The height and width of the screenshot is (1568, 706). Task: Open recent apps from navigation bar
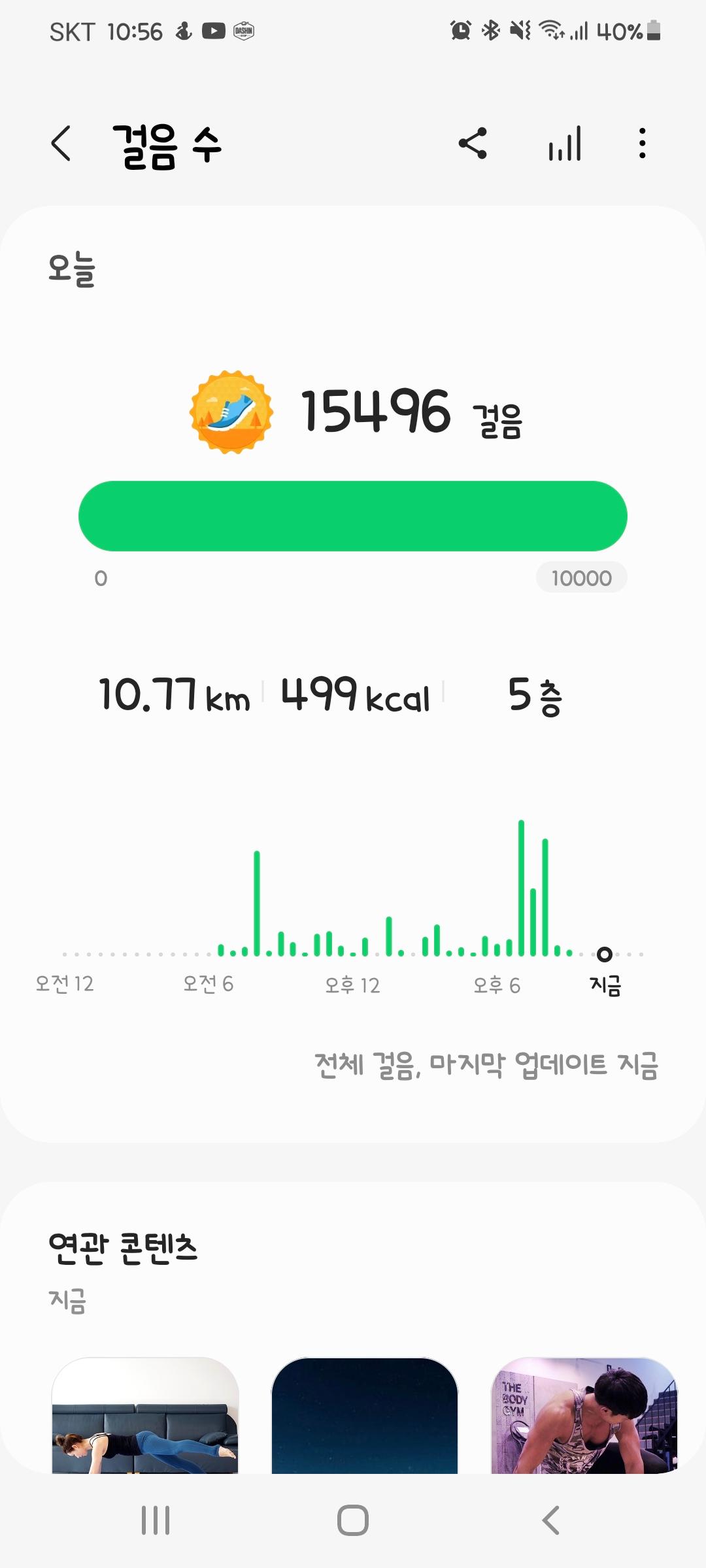[x=156, y=1520]
